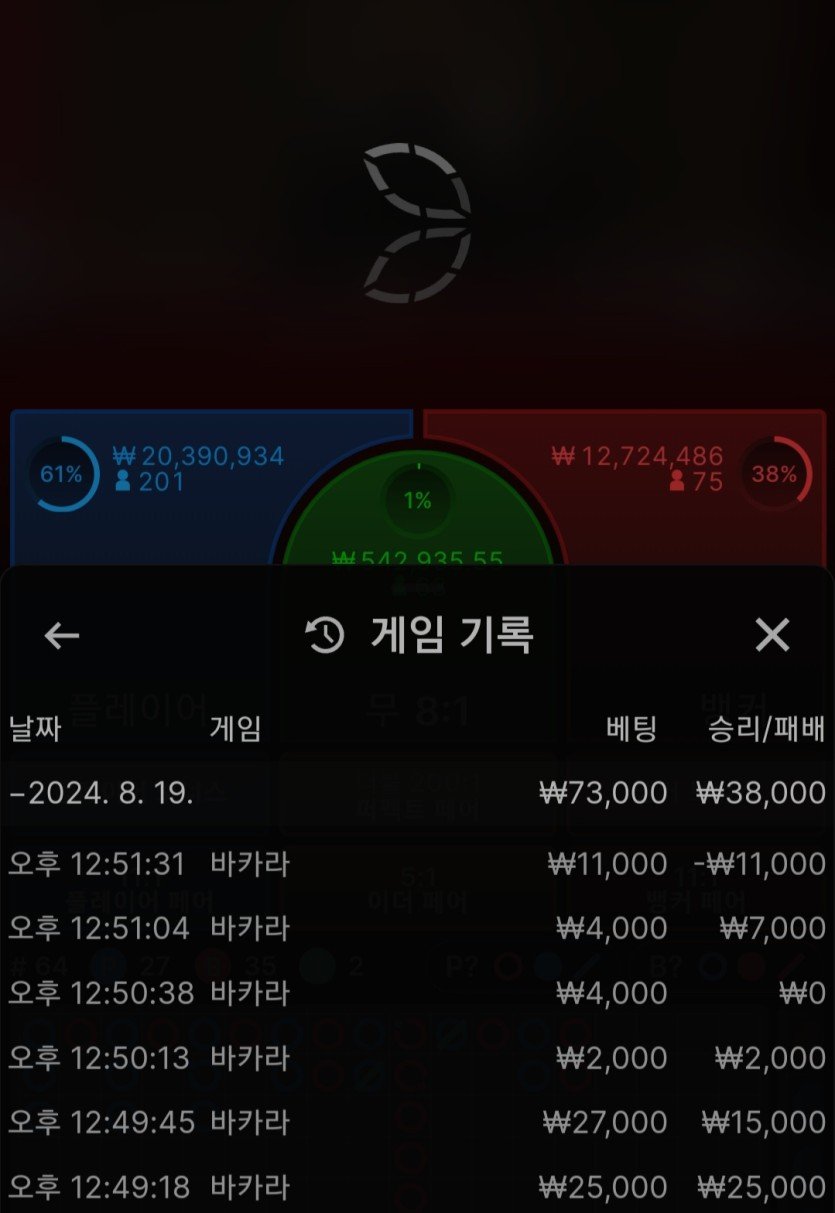
Task: Open the 오후 12:51:04 바카라 record
Action: [x=416, y=928]
